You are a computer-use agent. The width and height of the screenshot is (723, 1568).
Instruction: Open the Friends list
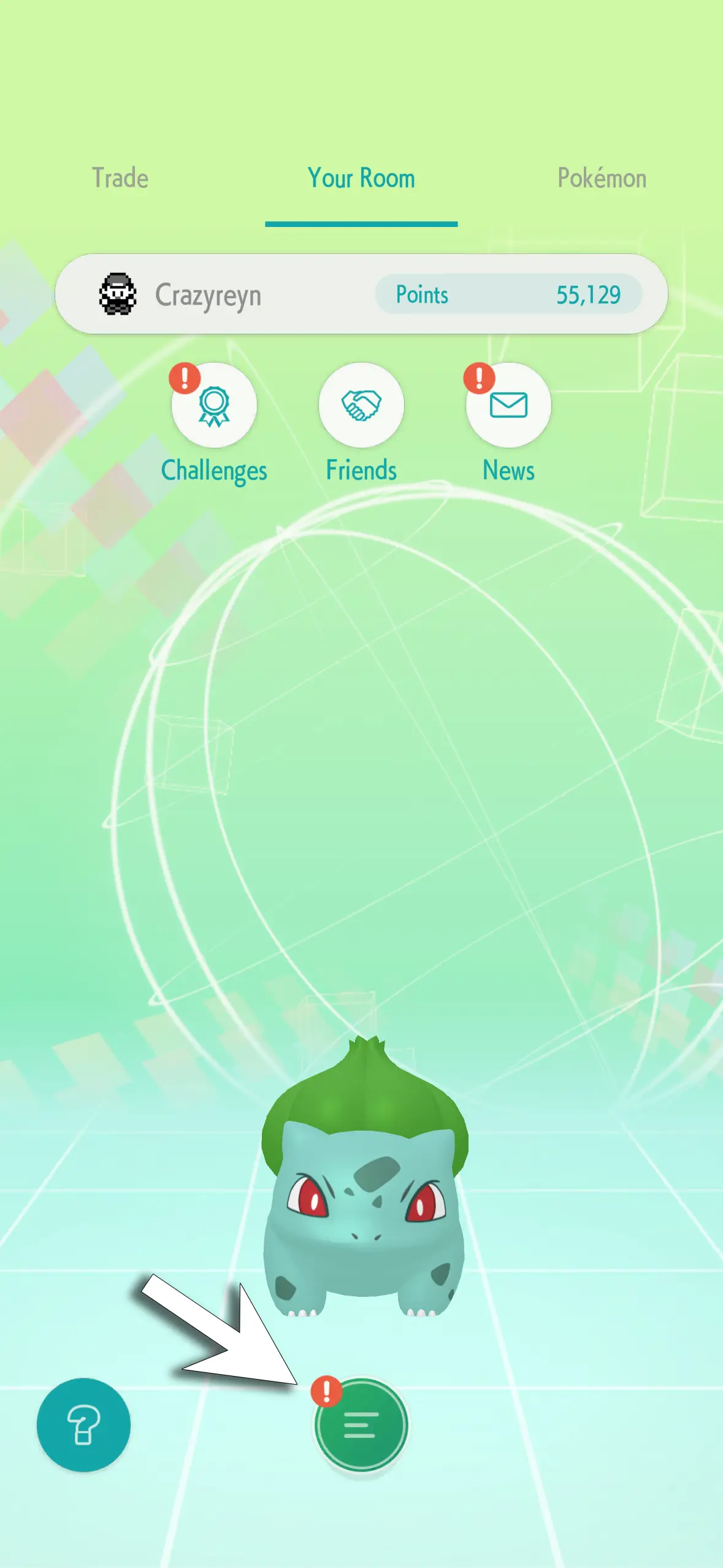[361, 405]
